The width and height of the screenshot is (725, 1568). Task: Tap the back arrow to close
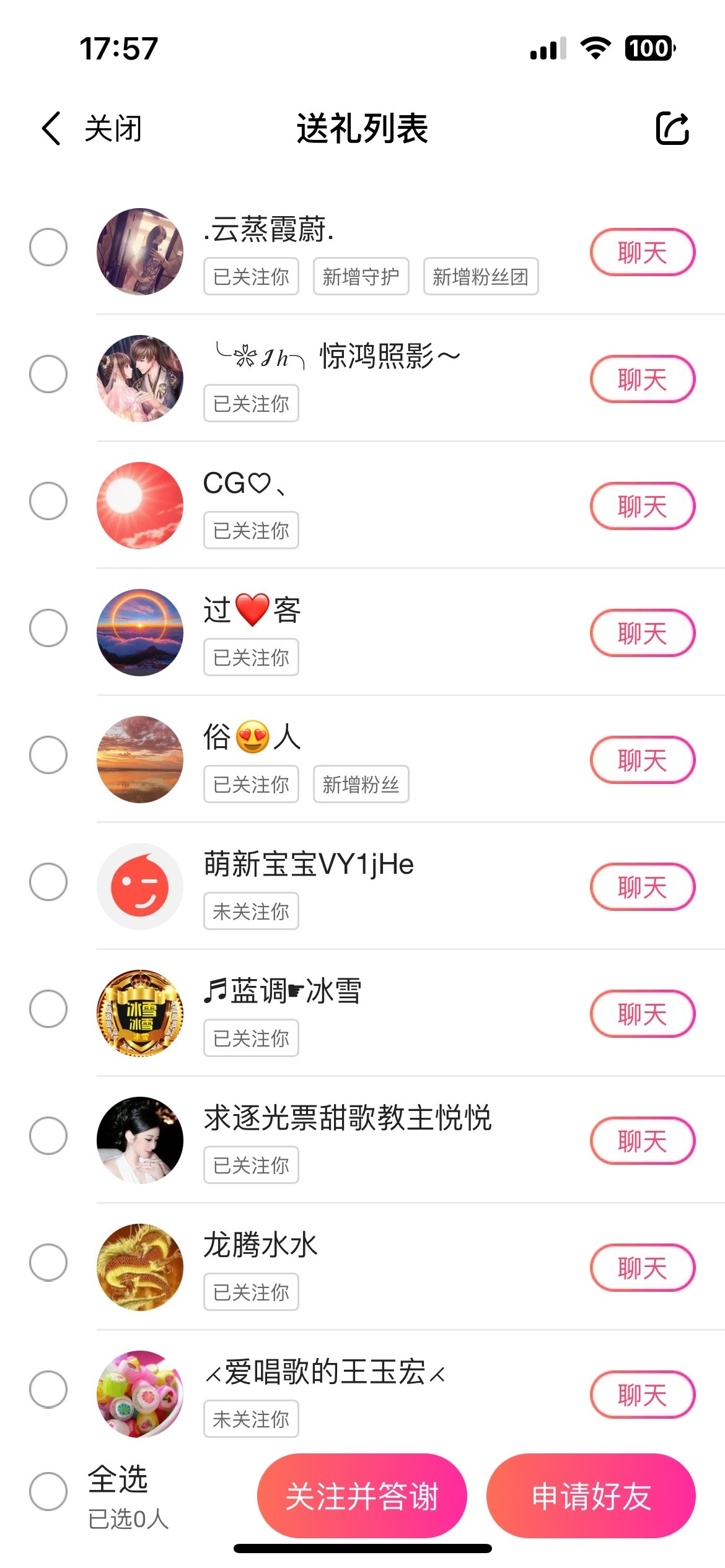(x=52, y=128)
